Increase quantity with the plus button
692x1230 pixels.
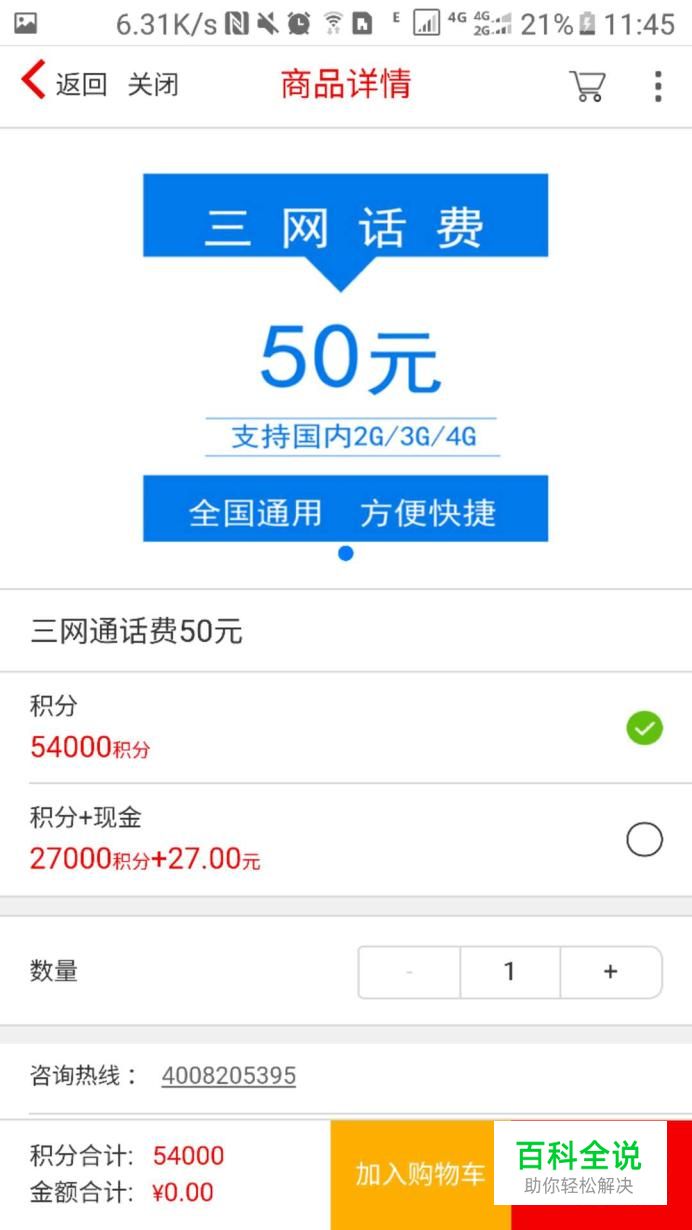tap(610, 972)
